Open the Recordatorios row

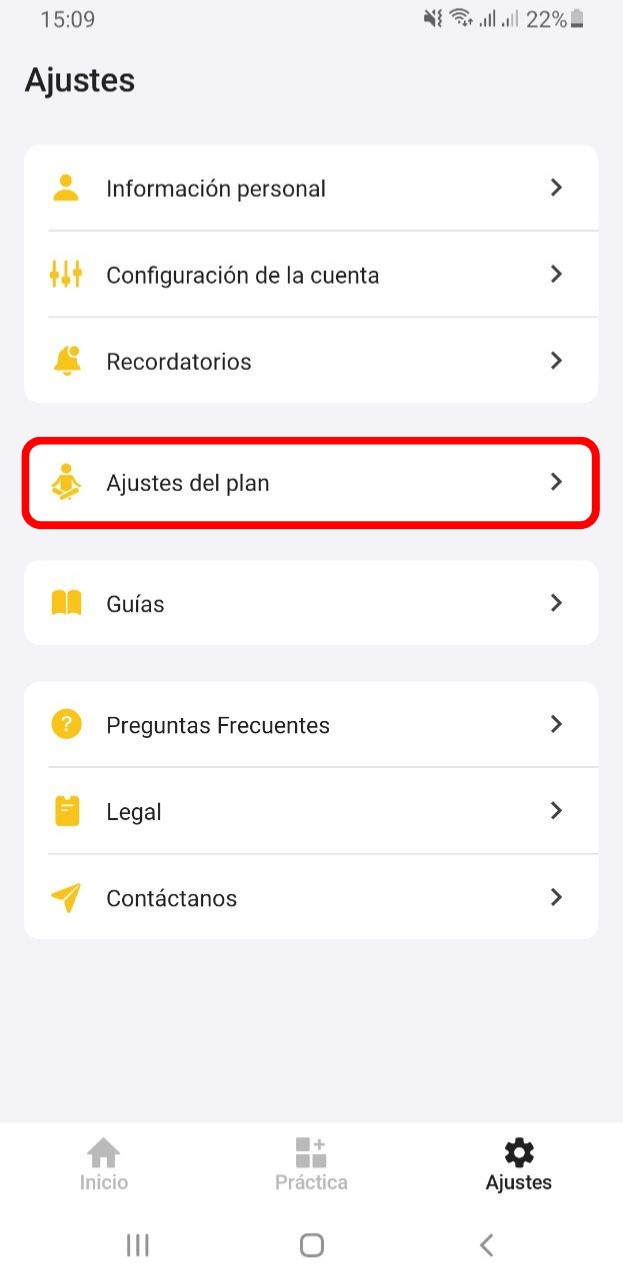[x=310, y=361]
